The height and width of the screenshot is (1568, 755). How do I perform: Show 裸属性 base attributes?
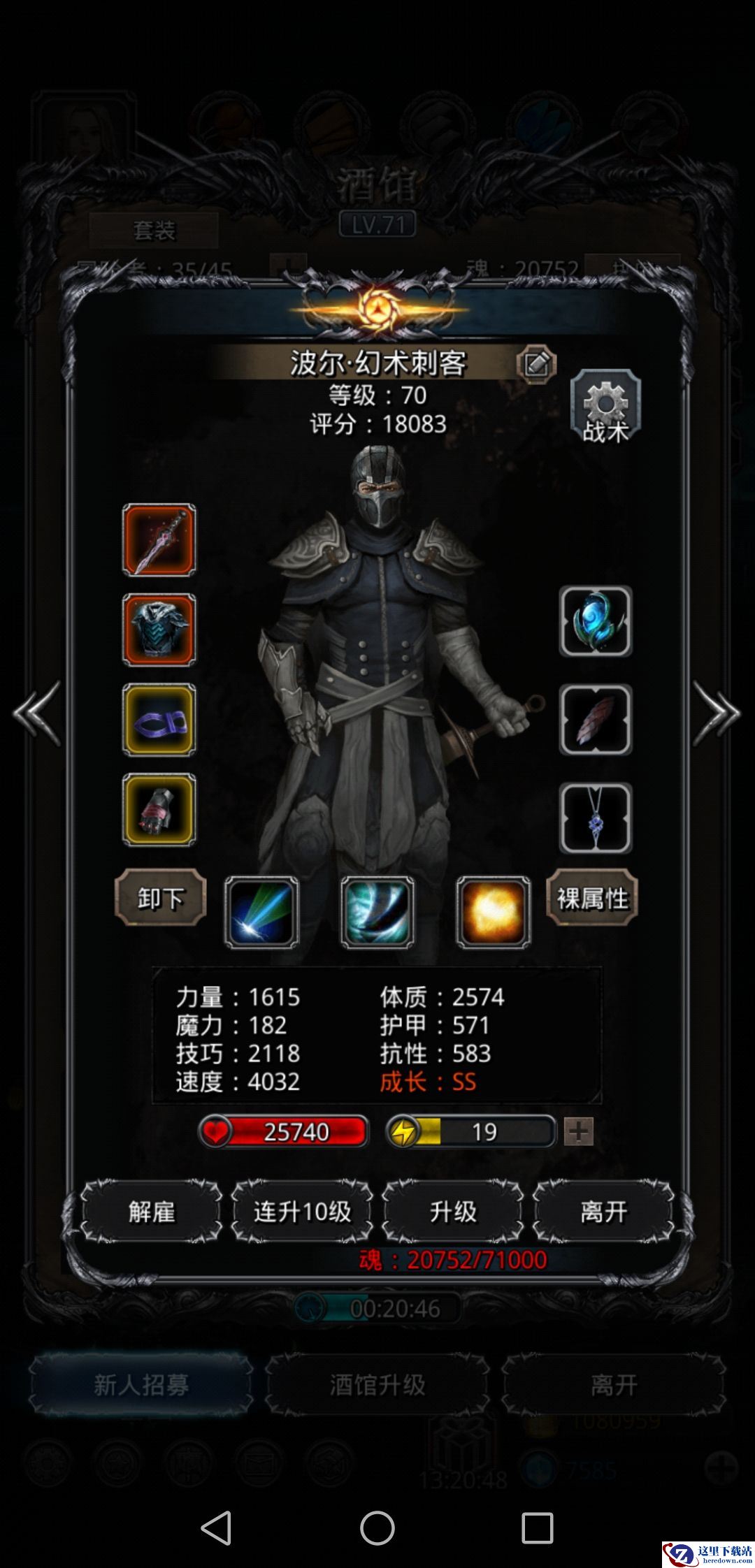click(x=592, y=898)
